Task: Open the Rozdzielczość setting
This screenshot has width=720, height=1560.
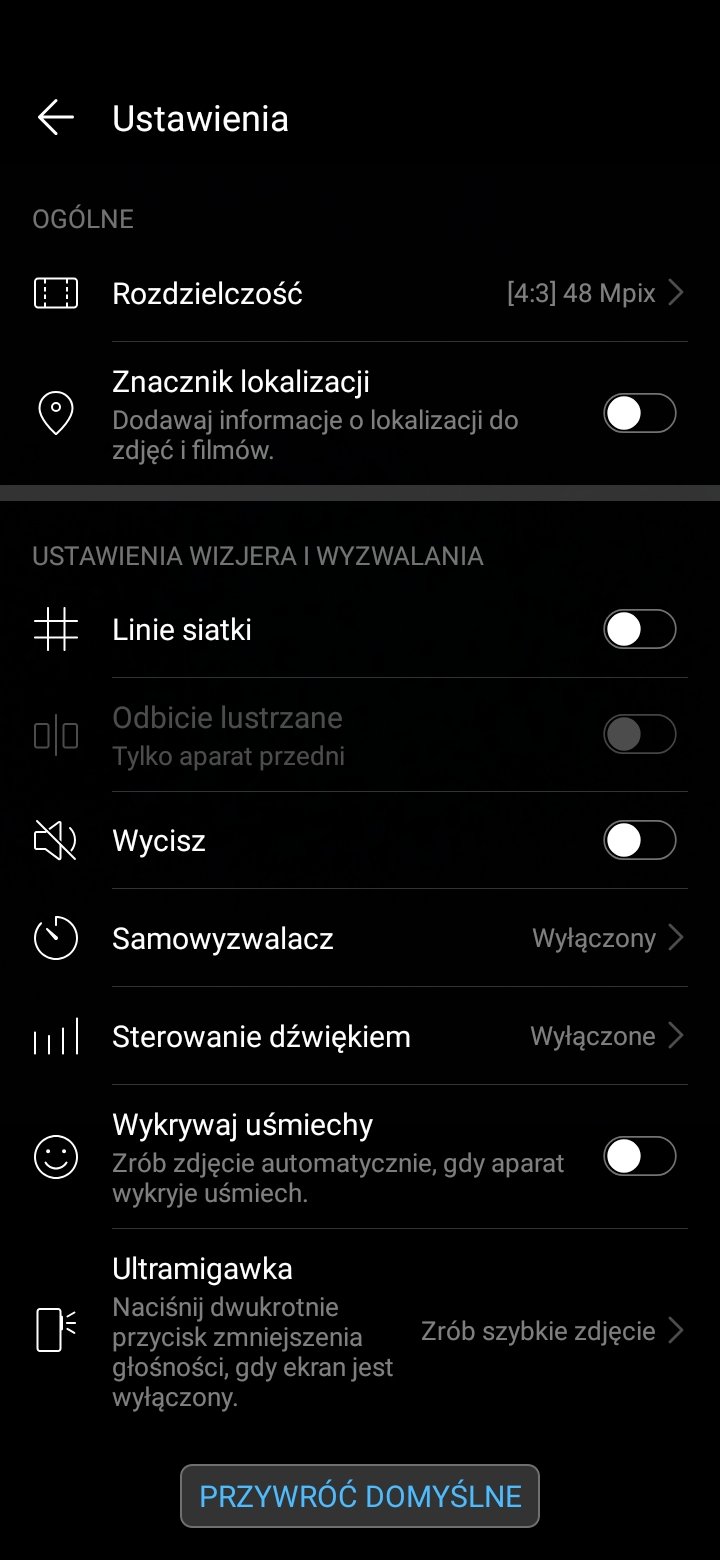Action: click(360, 293)
